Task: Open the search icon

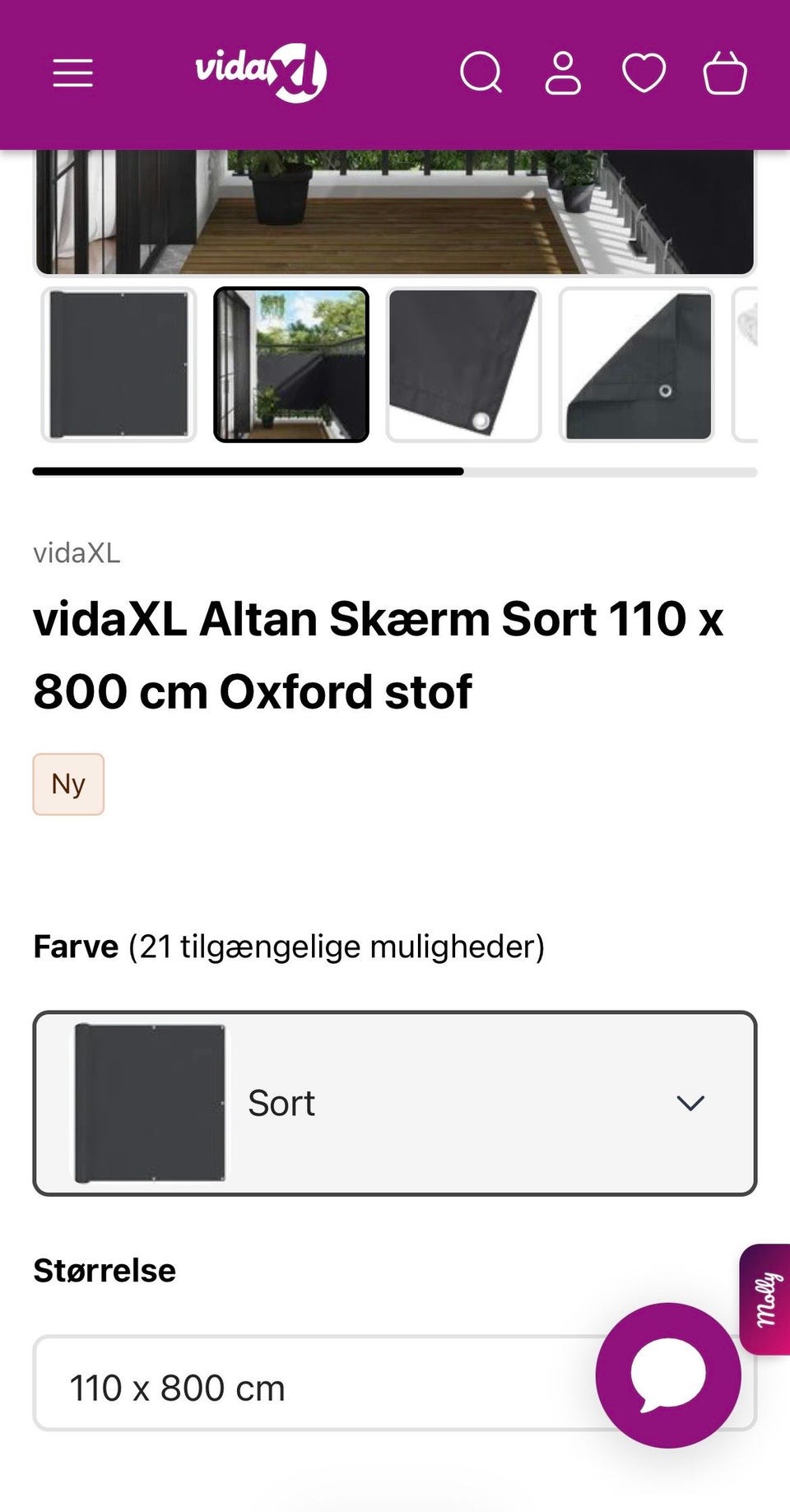Action: (481, 74)
